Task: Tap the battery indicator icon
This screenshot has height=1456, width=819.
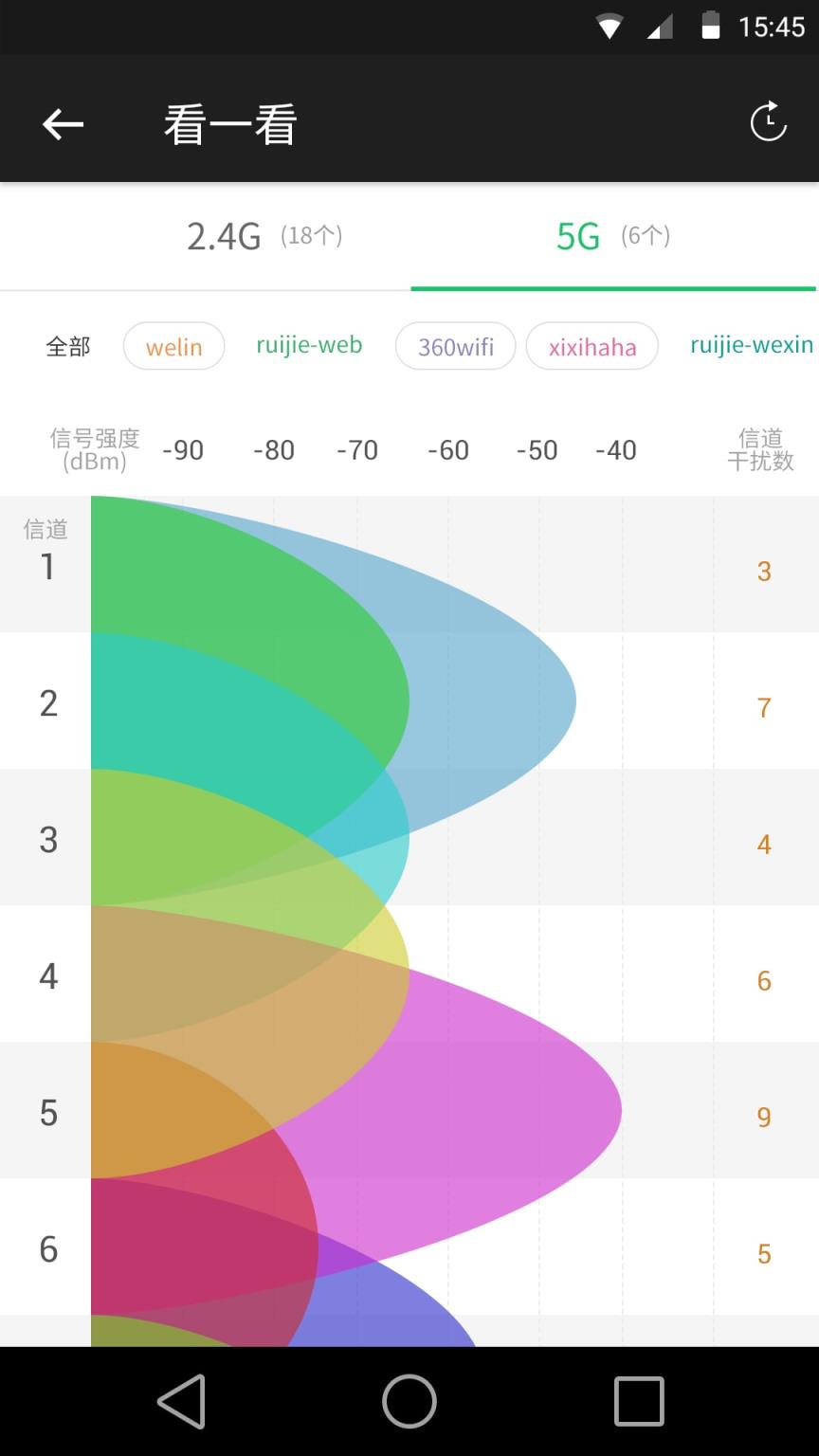Action: (709, 26)
